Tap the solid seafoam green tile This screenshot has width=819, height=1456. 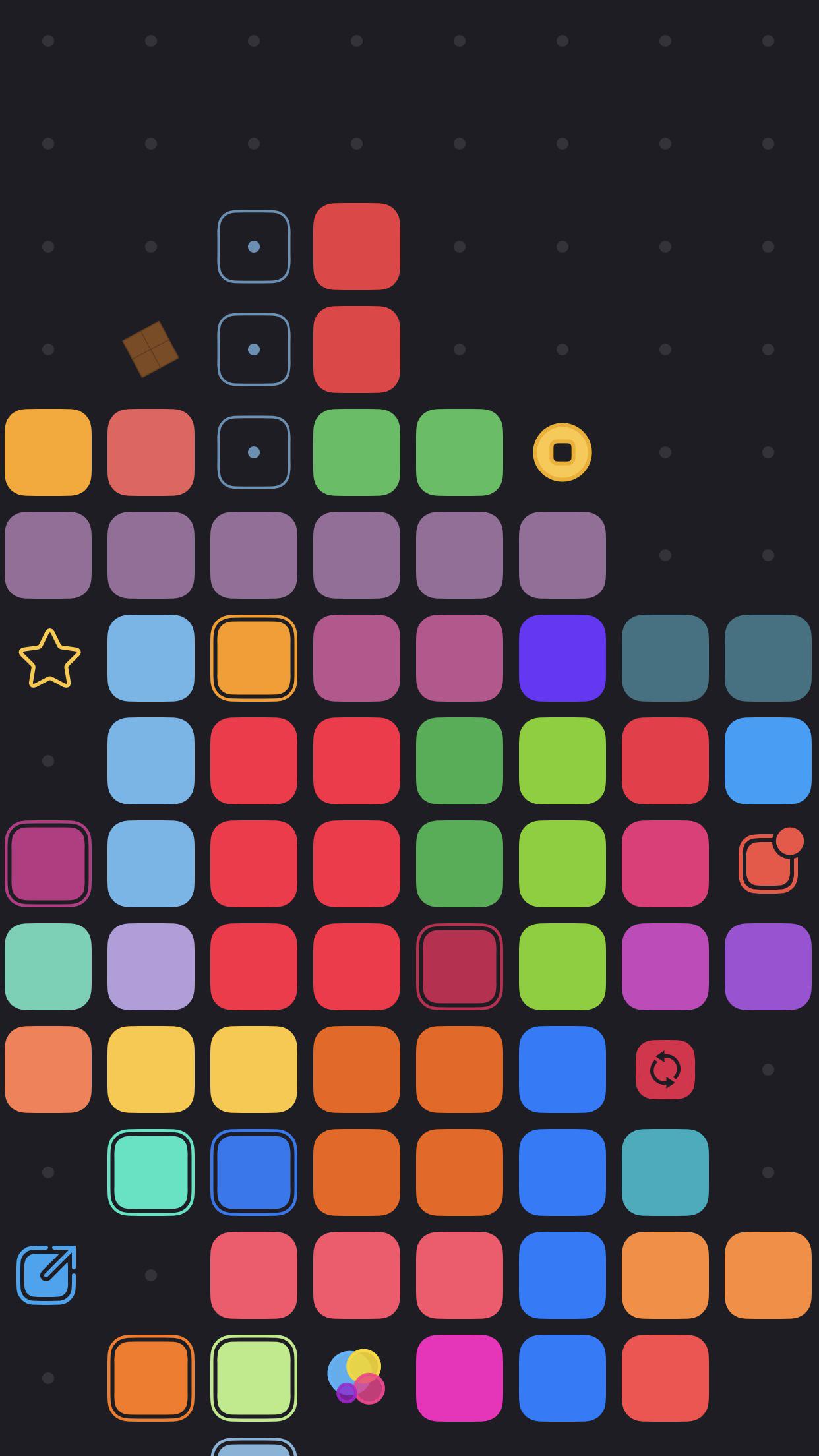[x=48, y=967]
